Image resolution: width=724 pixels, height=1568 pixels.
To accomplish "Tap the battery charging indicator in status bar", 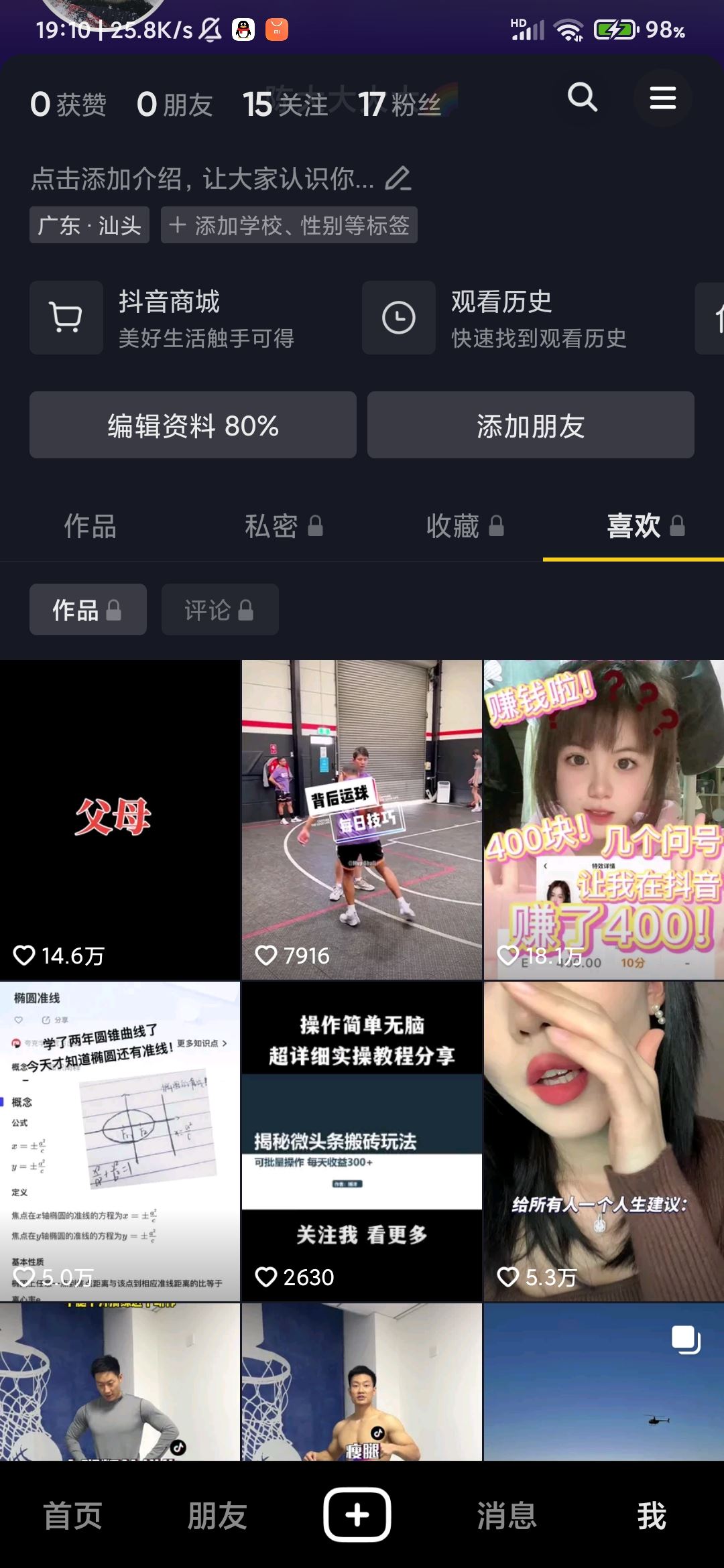I will tap(615, 29).
